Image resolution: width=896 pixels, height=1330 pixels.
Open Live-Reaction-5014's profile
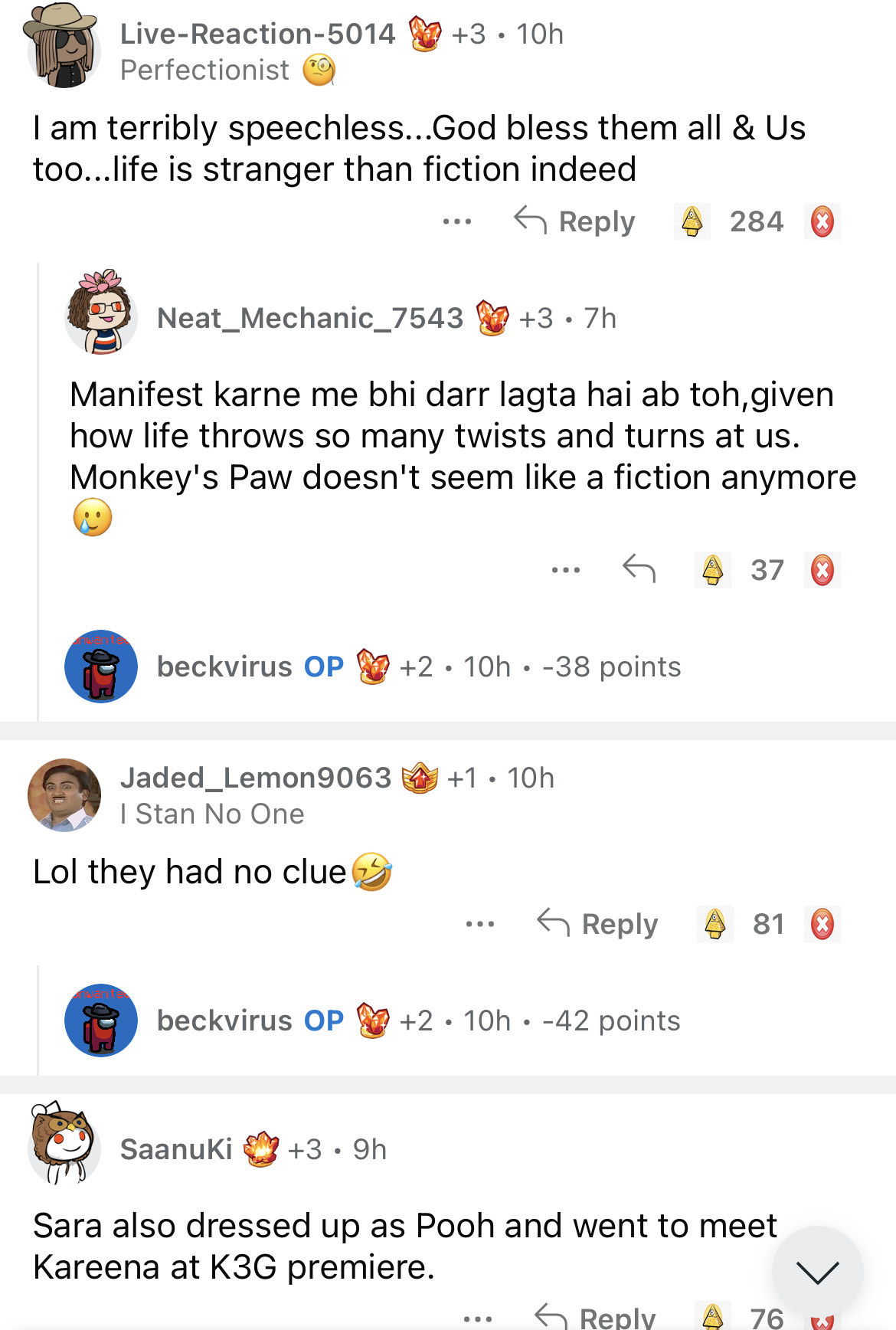257,34
